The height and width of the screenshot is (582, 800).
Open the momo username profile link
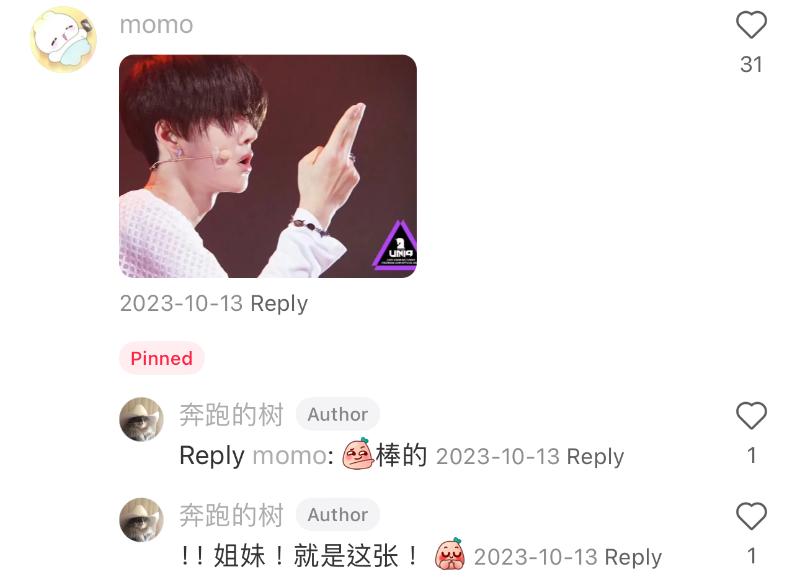[156, 25]
